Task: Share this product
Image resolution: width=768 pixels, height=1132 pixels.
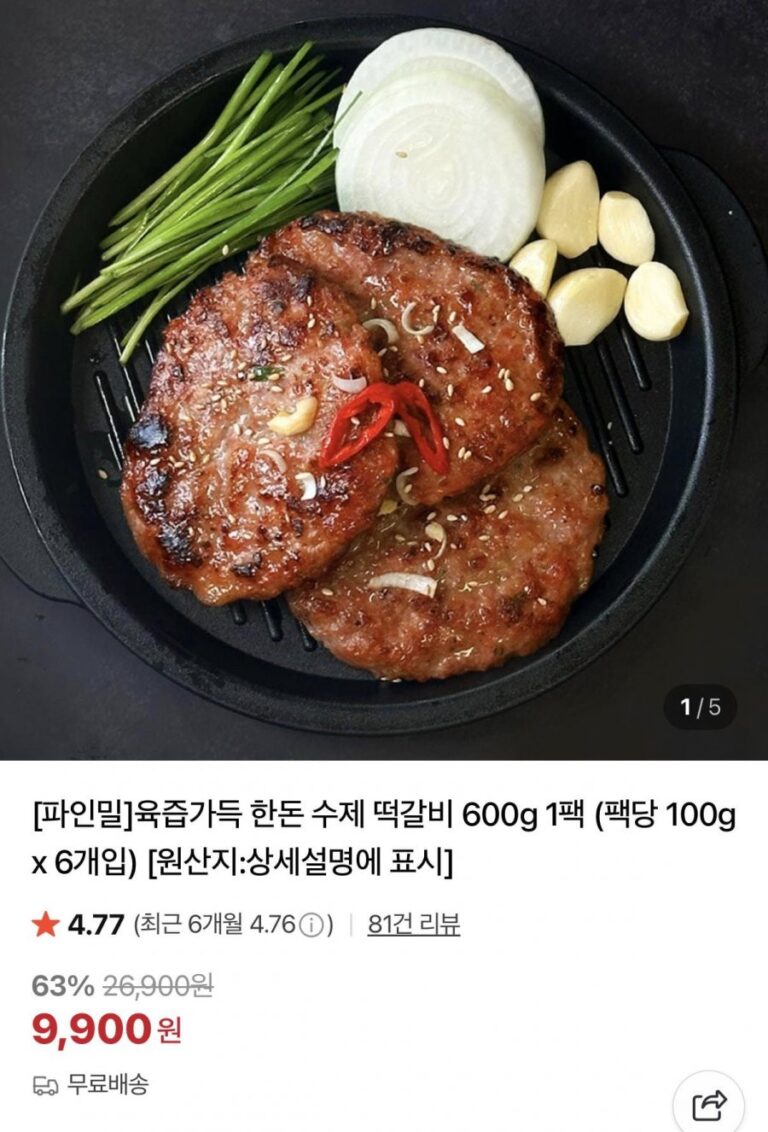Action: (708, 1104)
